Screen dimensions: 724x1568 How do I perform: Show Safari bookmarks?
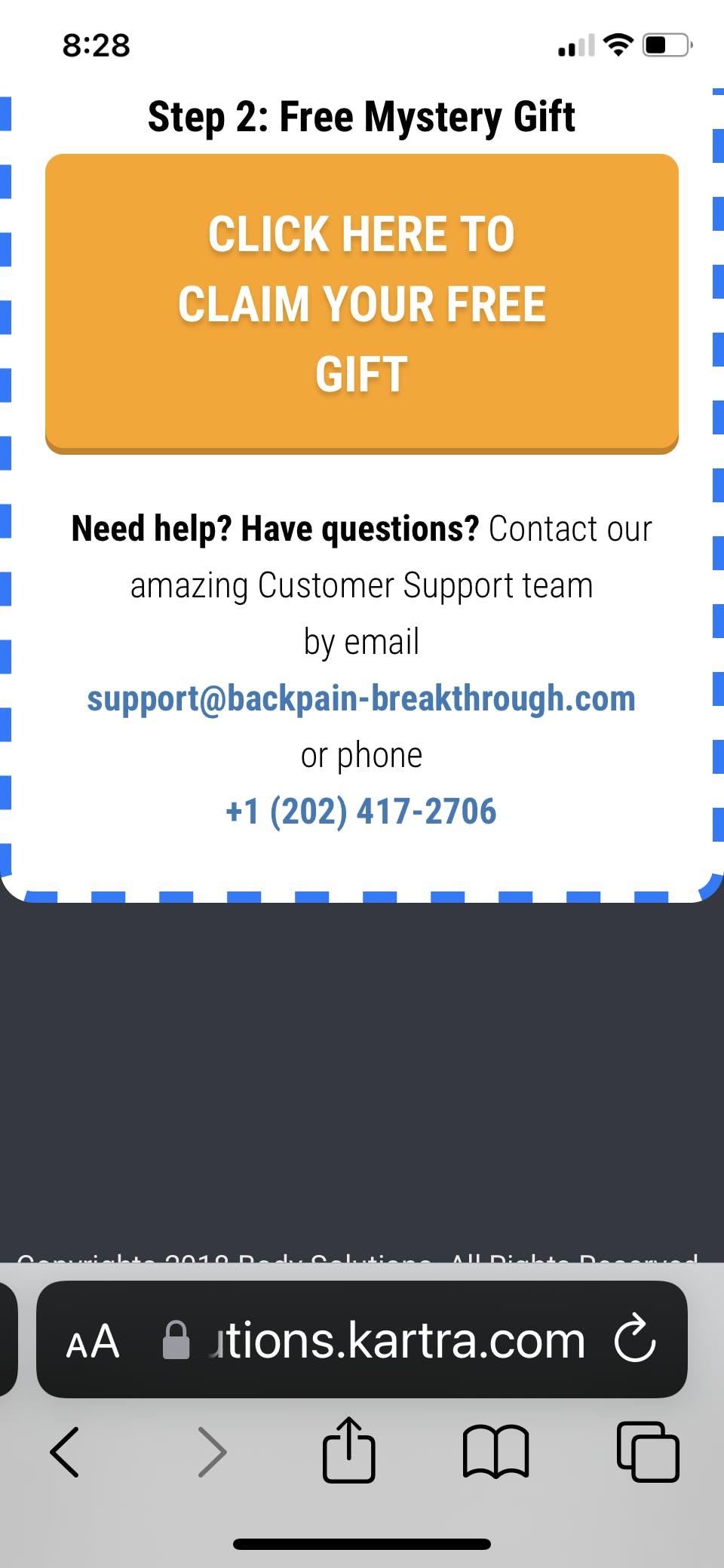[x=495, y=1452]
